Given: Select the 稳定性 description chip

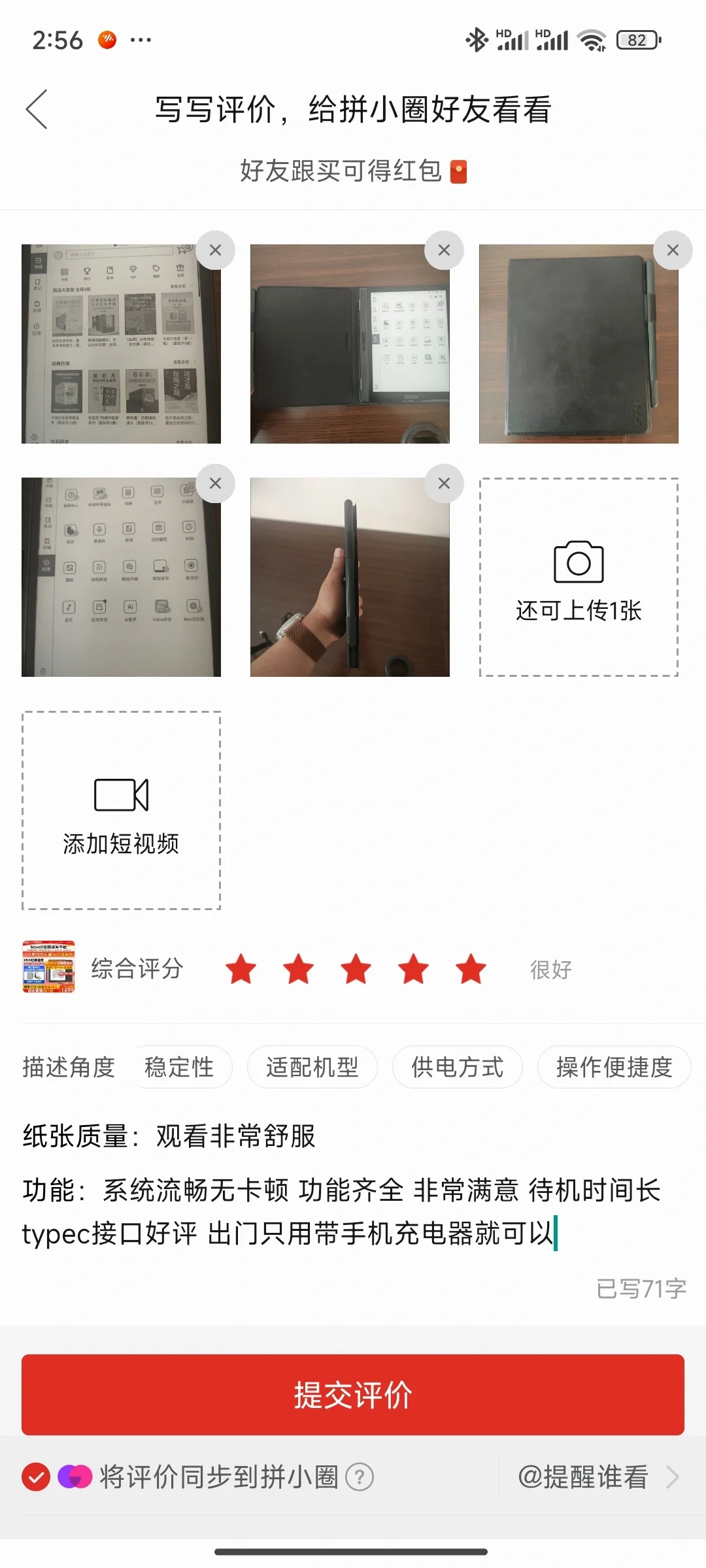Looking at the screenshot, I should pyautogui.click(x=180, y=1067).
